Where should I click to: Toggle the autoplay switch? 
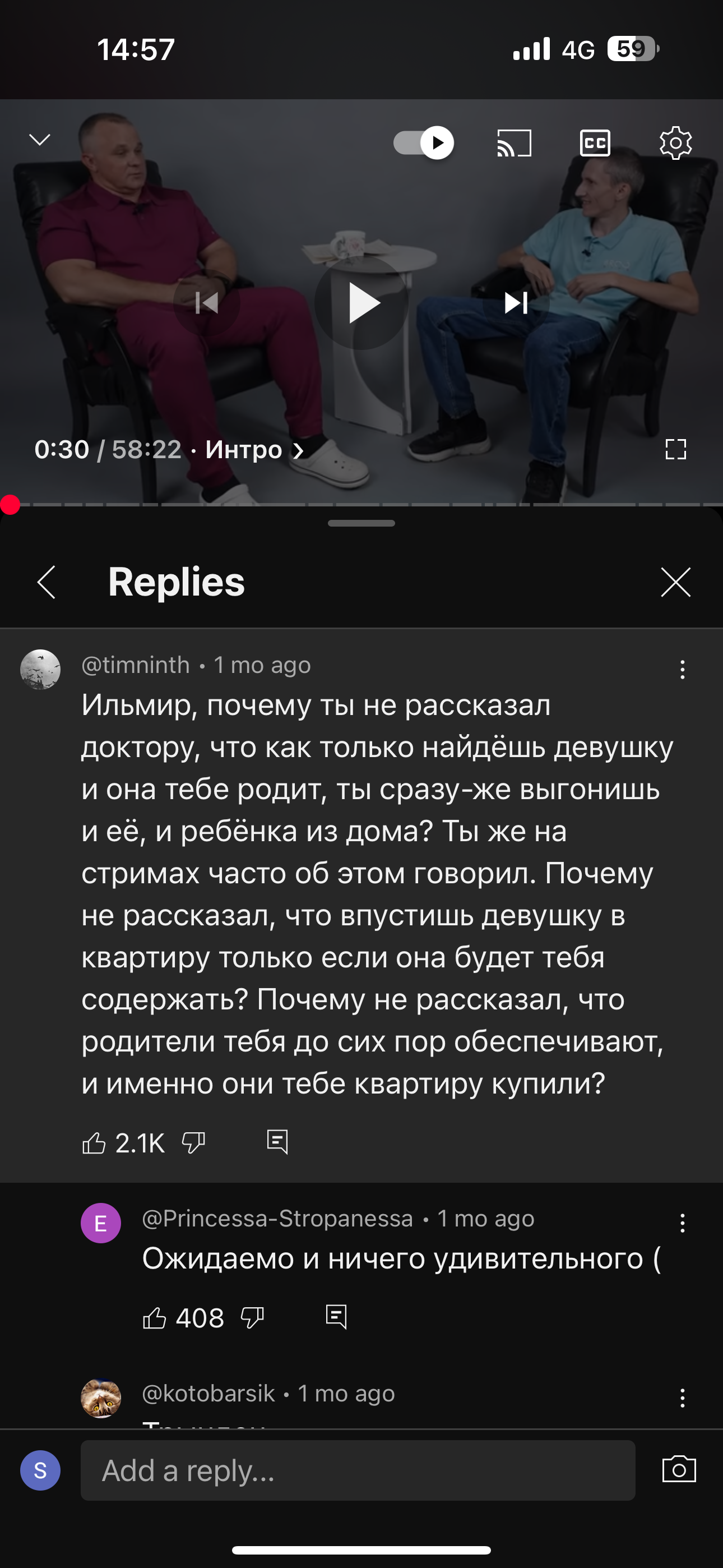tap(424, 143)
